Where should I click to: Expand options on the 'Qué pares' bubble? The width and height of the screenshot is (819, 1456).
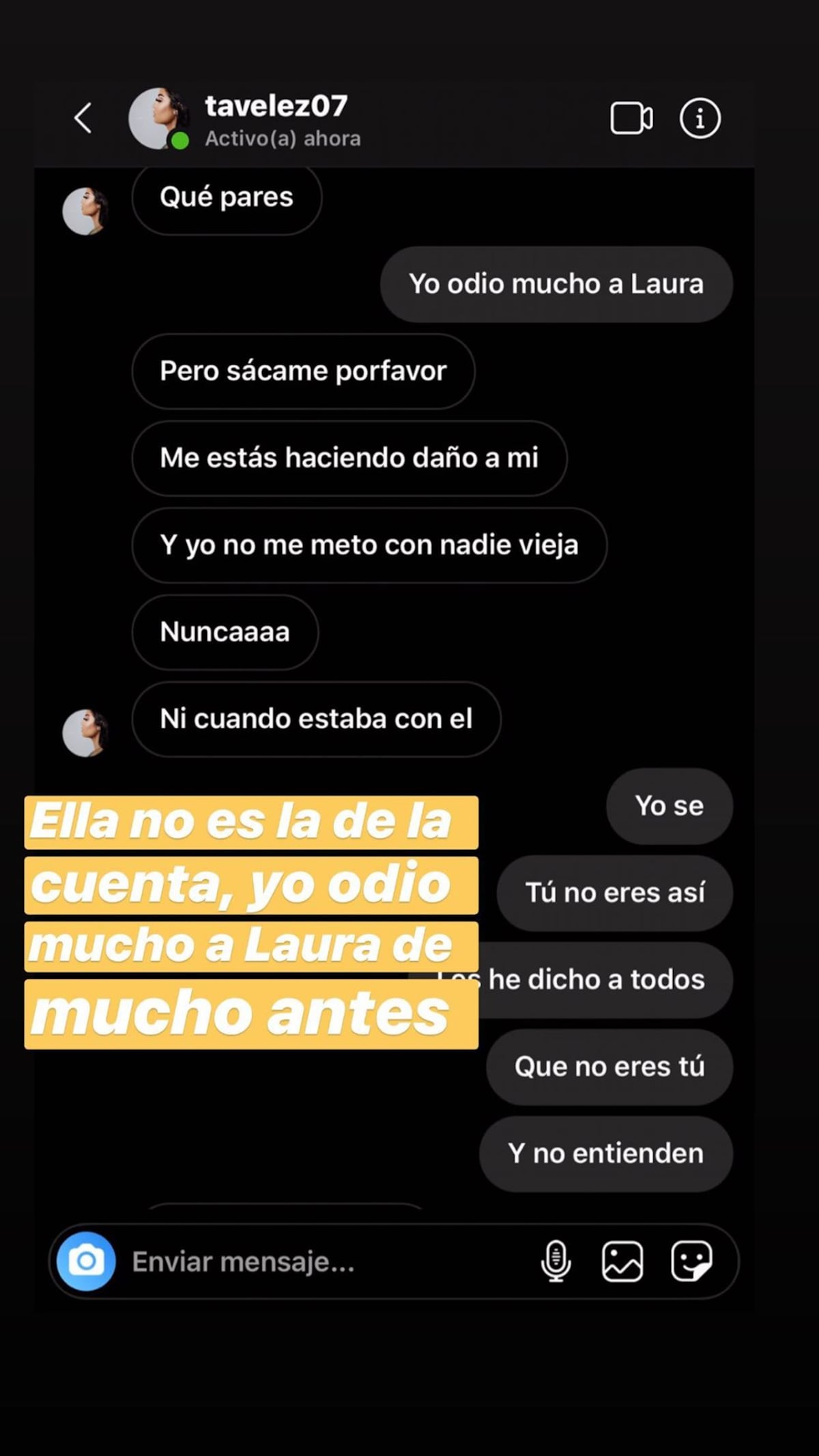[x=226, y=197]
